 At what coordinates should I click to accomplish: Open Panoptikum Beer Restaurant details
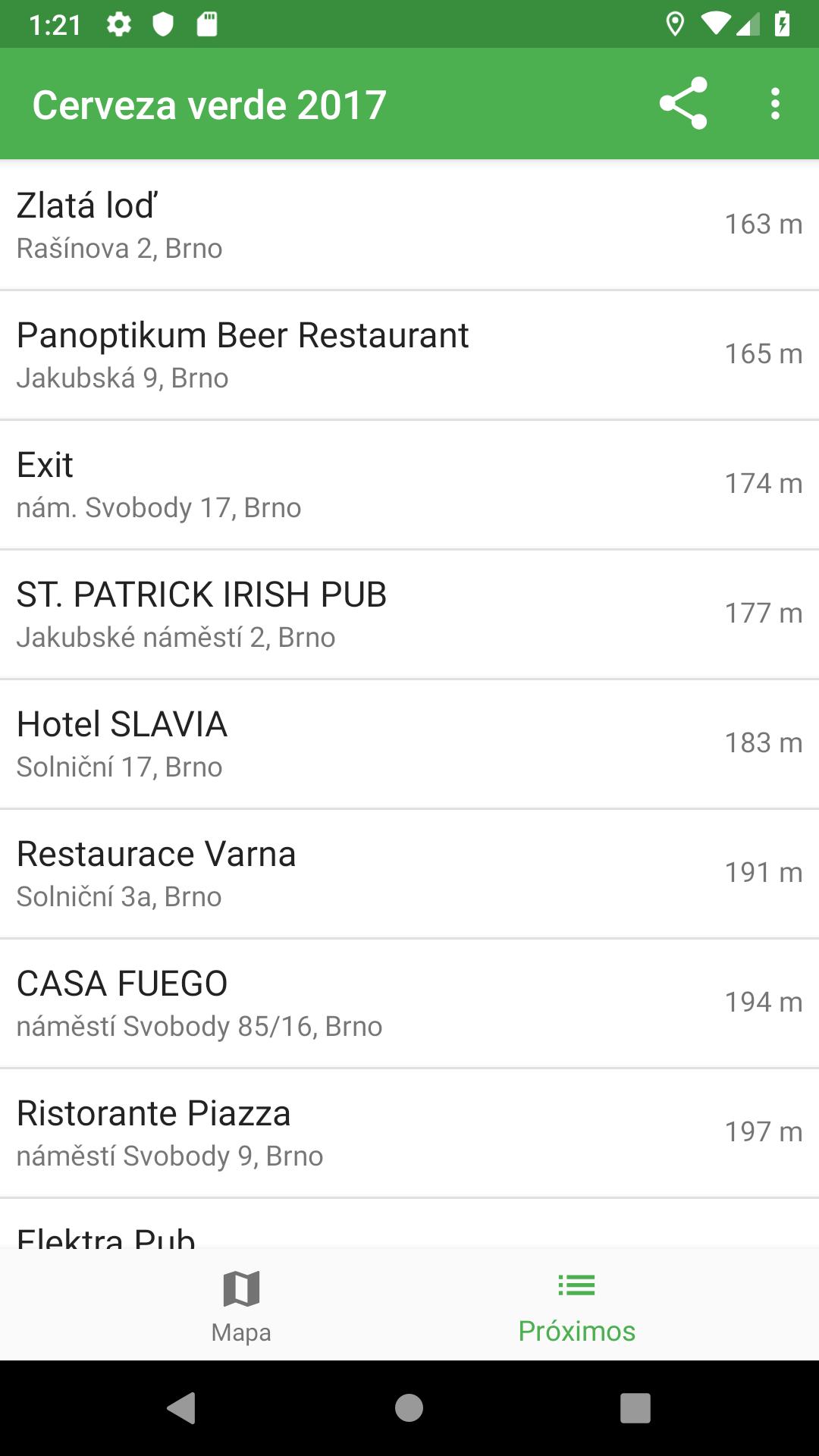[409, 355]
